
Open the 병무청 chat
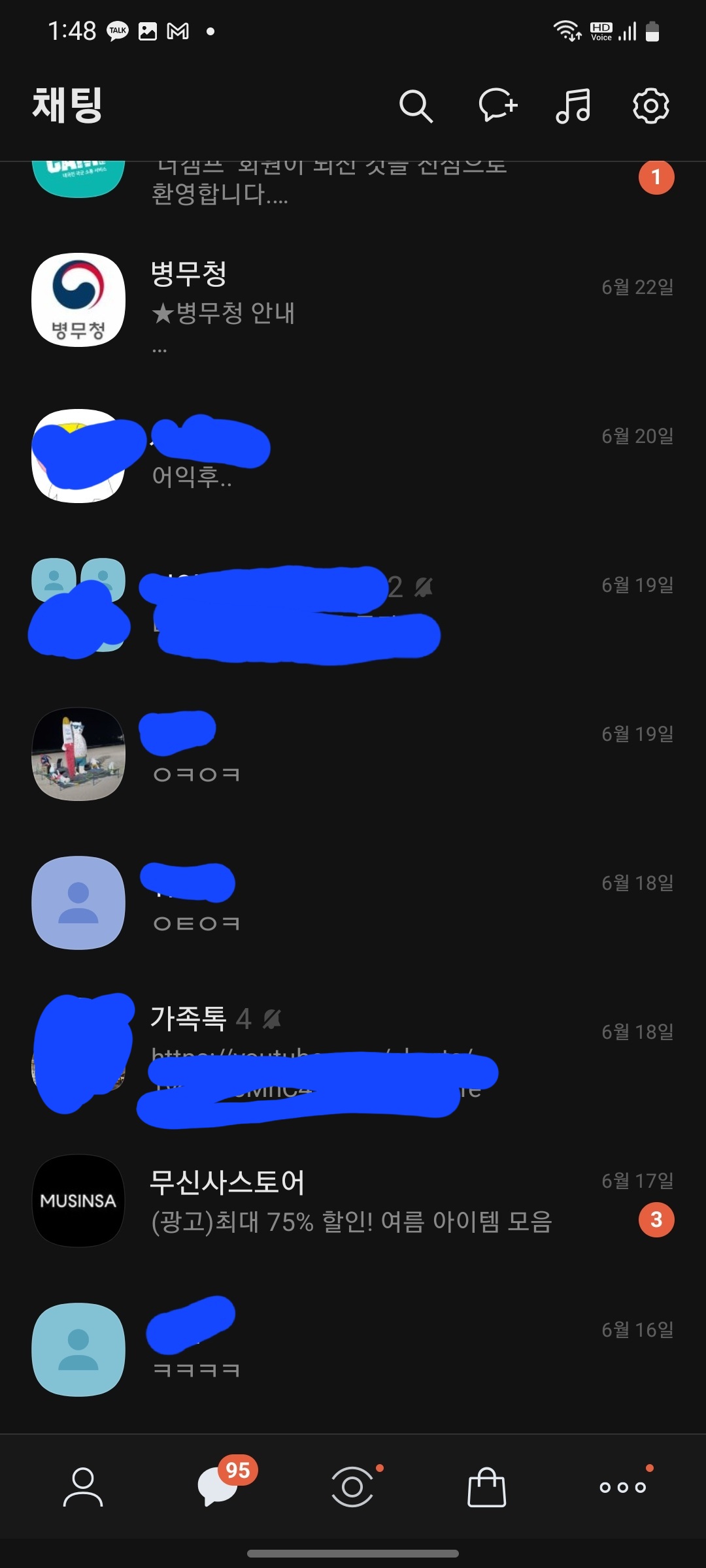point(353,301)
